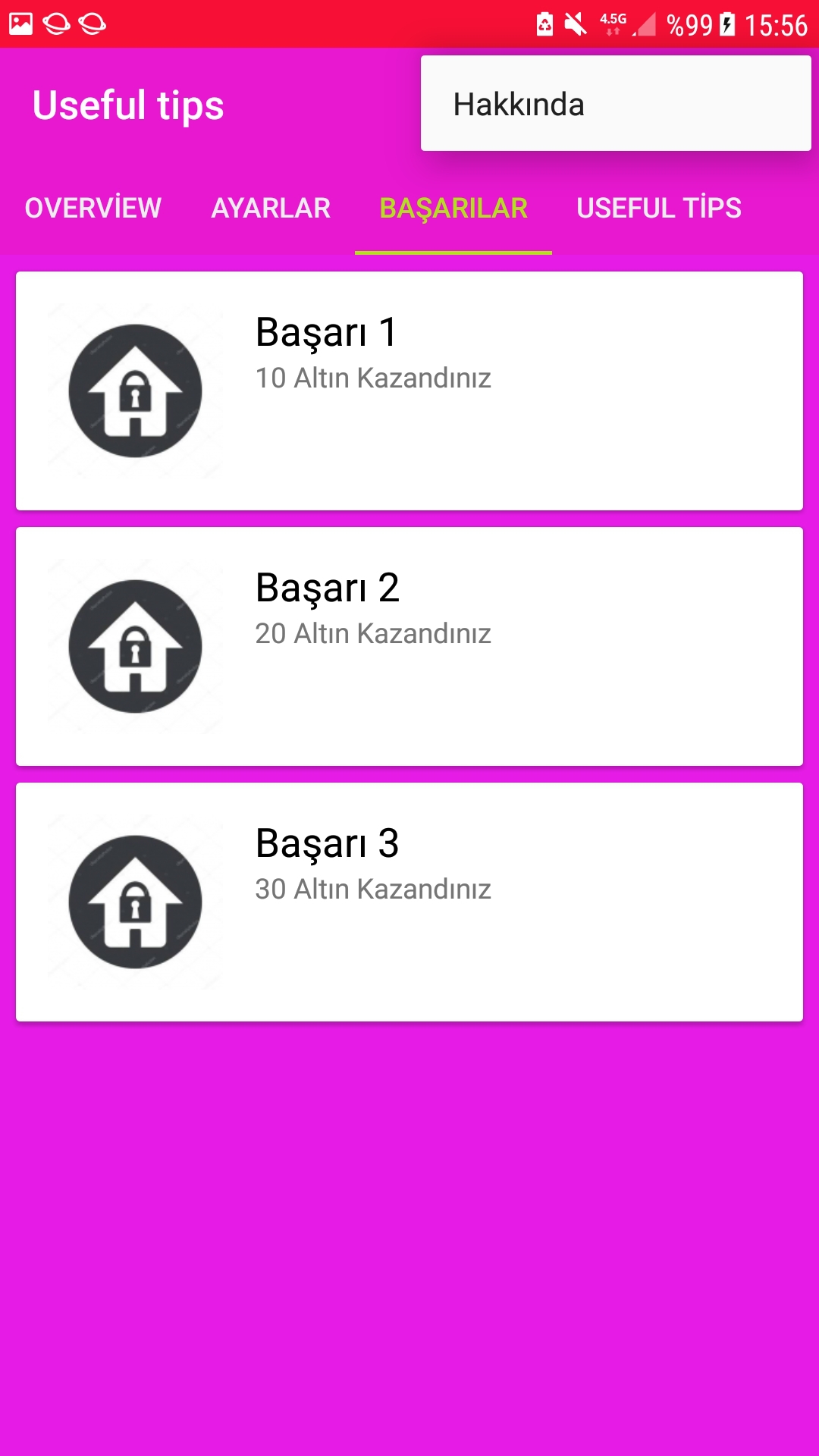Open the Başarı 1 card
819x1456 pixels.
tap(409, 391)
